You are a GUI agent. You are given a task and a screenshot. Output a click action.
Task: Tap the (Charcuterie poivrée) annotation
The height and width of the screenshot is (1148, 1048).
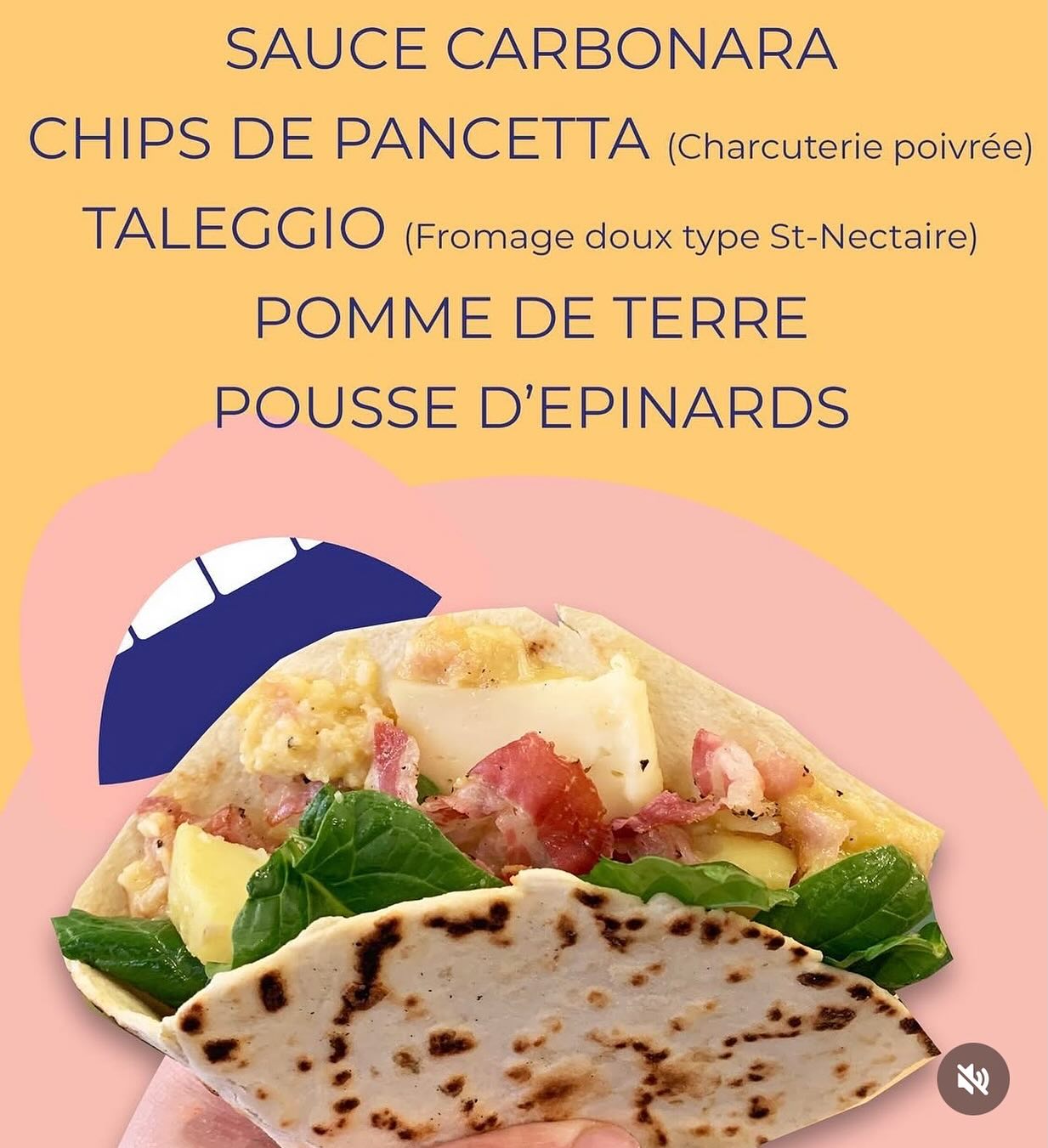point(850,146)
